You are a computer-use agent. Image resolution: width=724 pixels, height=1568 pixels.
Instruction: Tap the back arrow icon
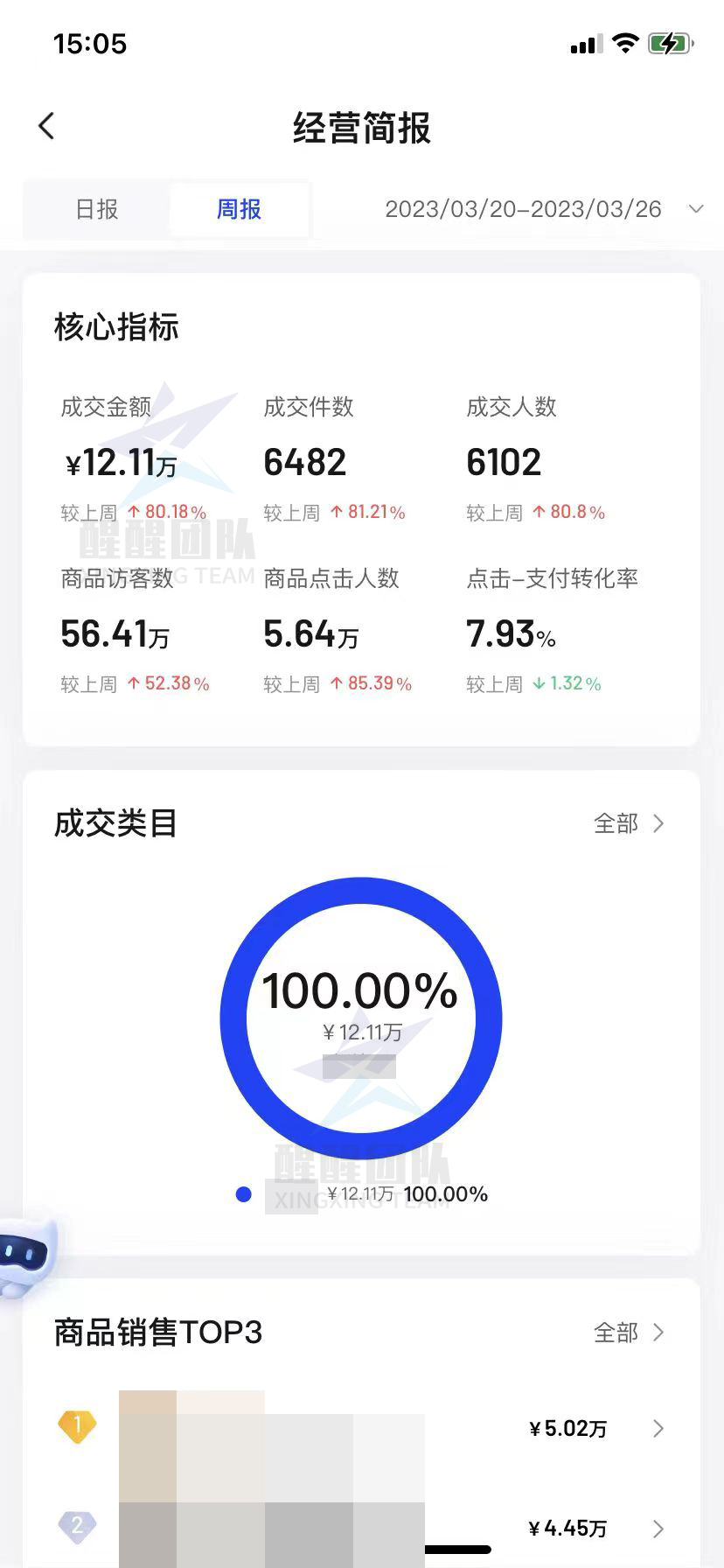click(45, 126)
